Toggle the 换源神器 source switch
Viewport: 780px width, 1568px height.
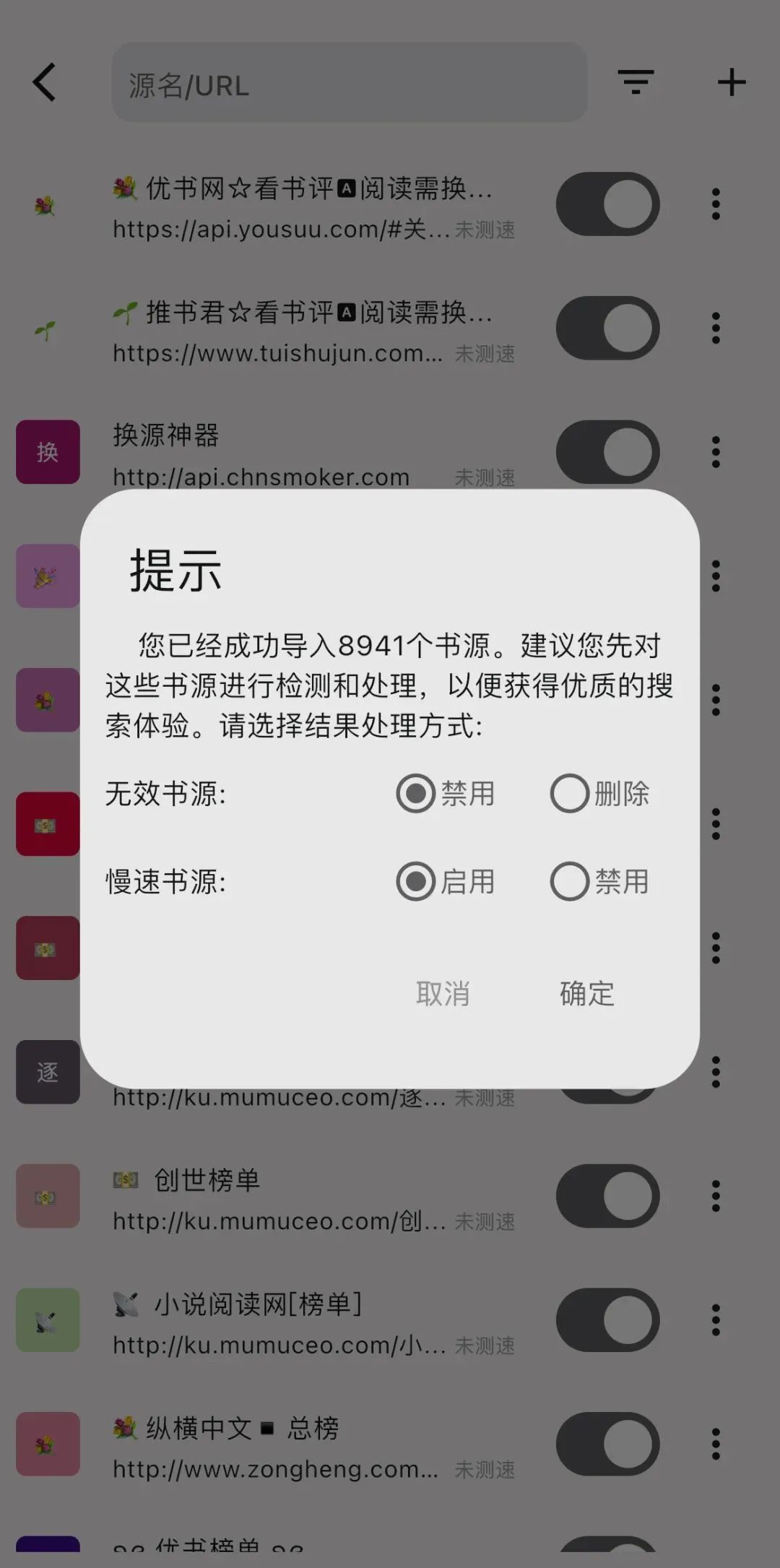[x=607, y=452]
